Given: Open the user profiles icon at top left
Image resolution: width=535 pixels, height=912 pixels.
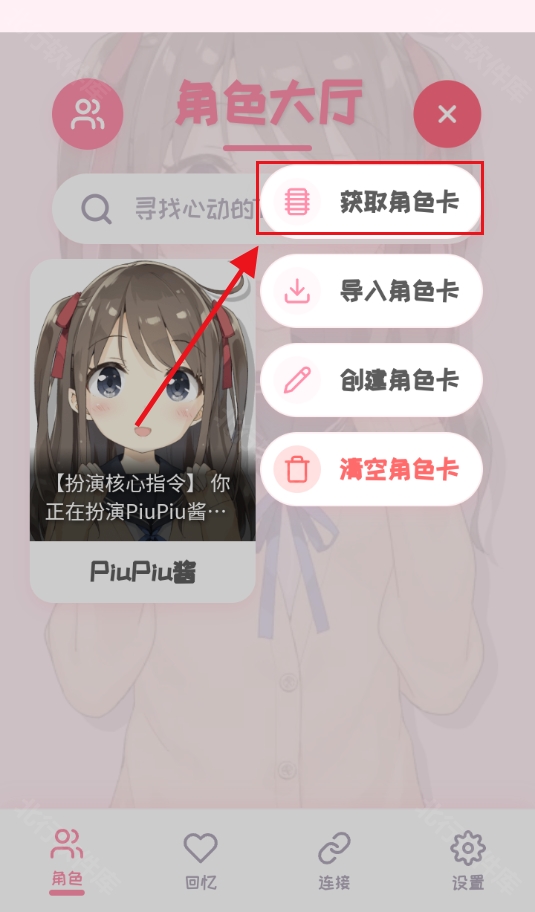Looking at the screenshot, I should (88, 114).
